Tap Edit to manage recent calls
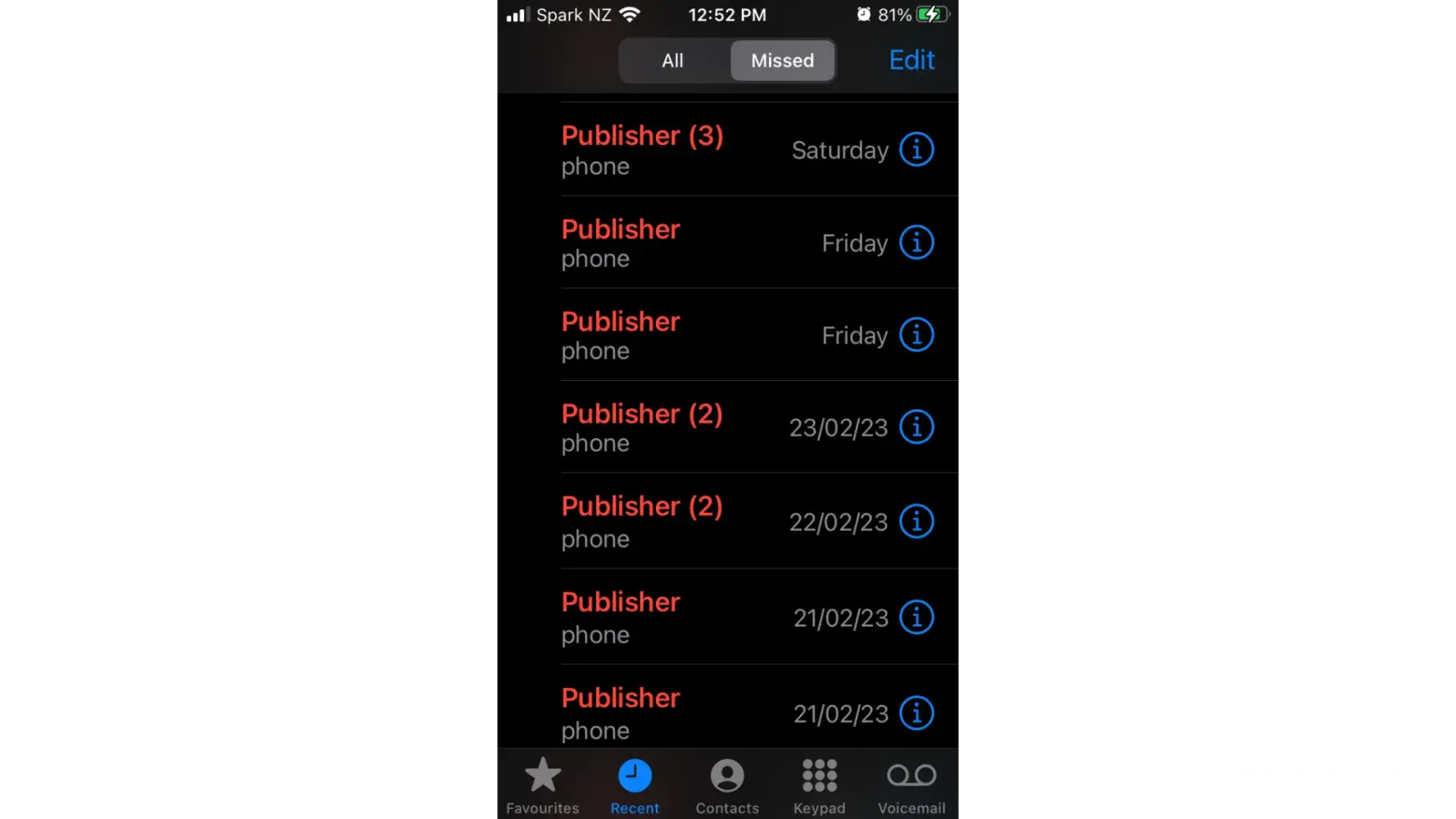Image resolution: width=1456 pixels, height=819 pixels. (911, 60)
